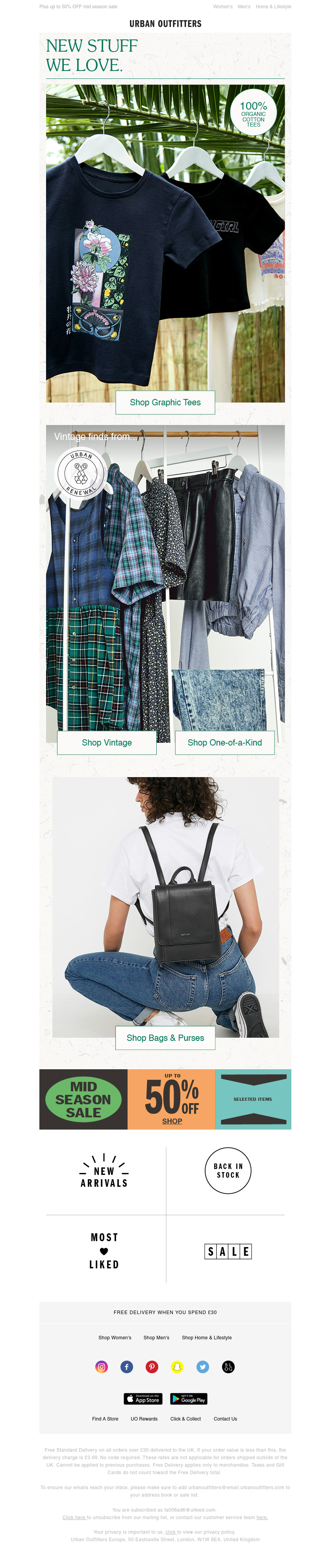The height and width of the screenshot is (1568, 315).
Task: Open the Pinterest icon
Action: coord(152,1367)
